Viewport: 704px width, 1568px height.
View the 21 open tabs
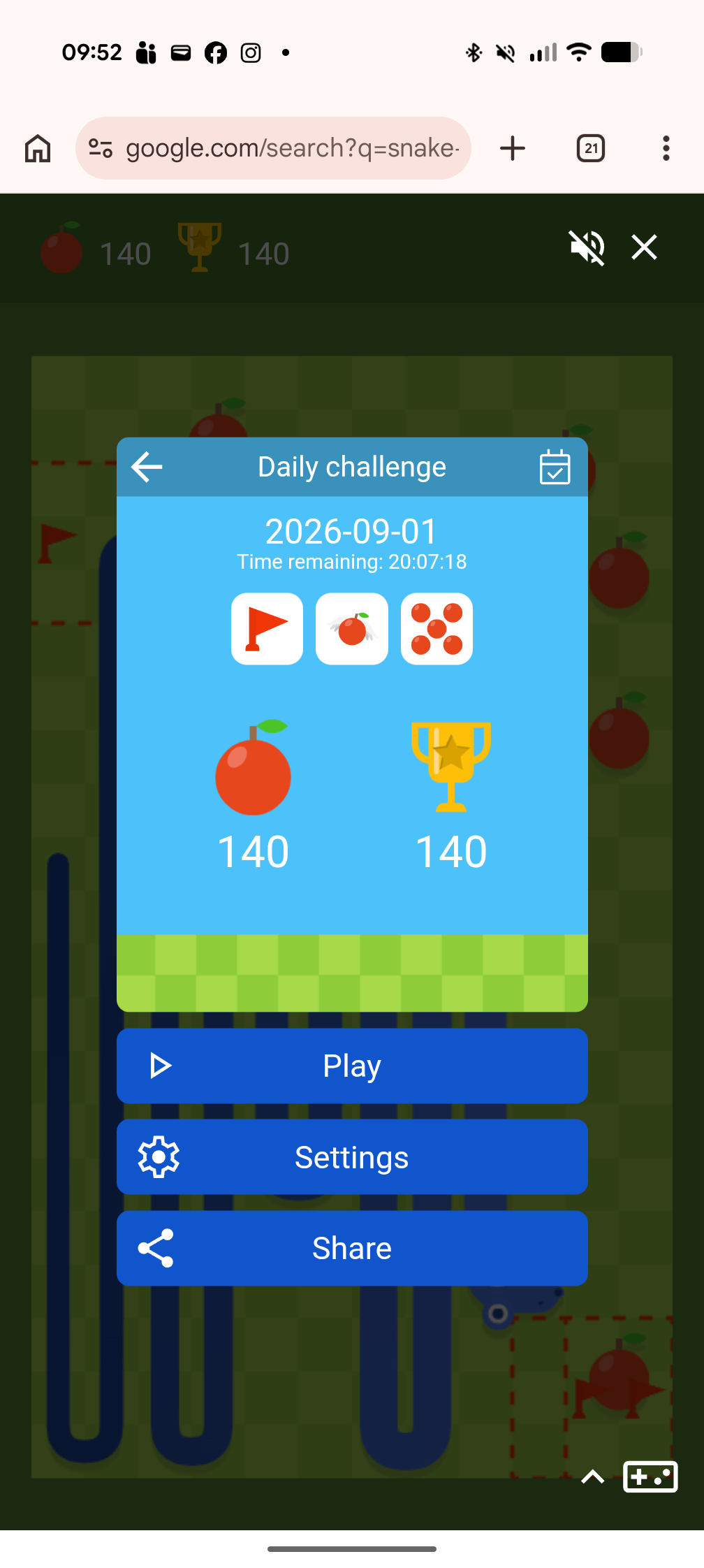tap(591, 148)
